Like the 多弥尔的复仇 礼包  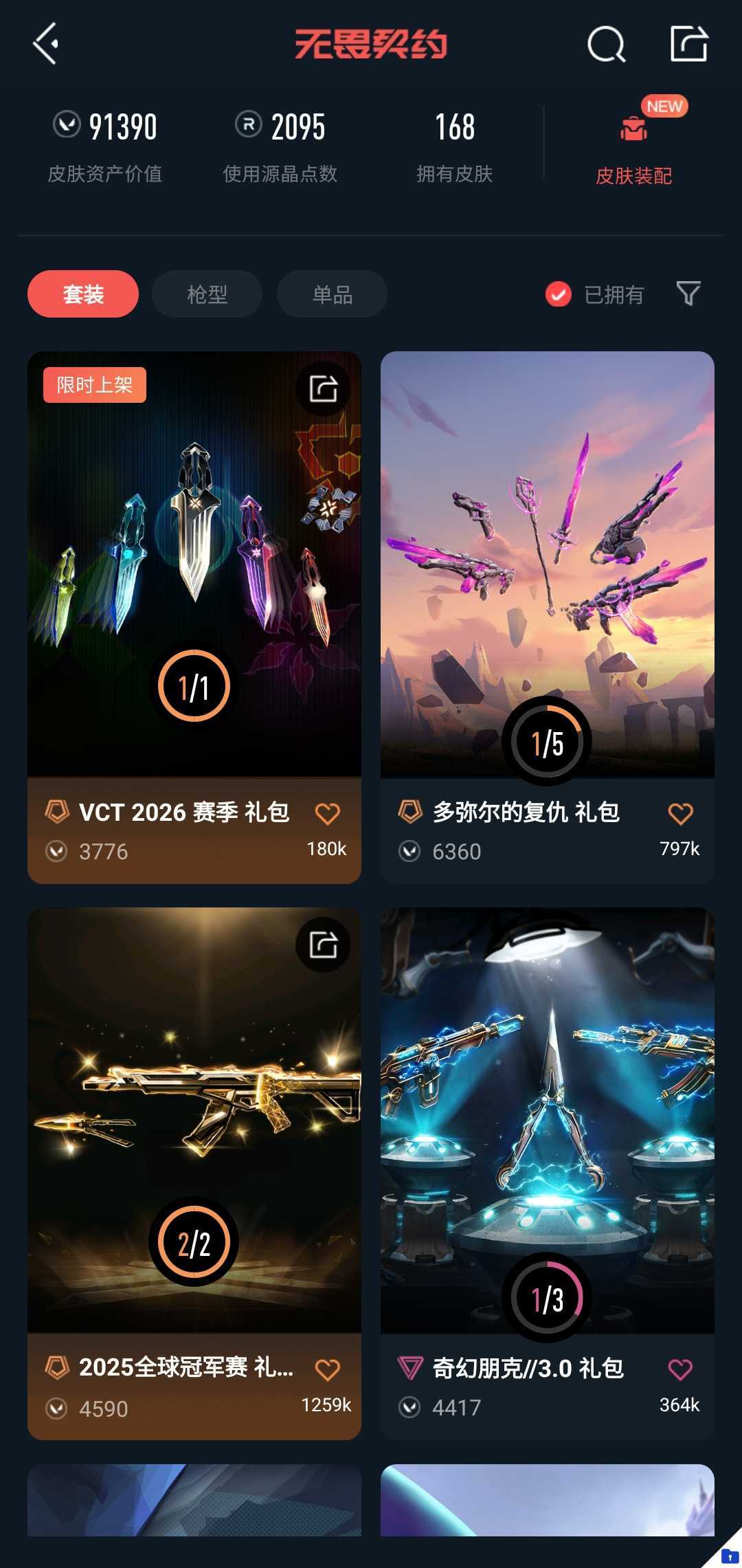(x=680, y=814)
